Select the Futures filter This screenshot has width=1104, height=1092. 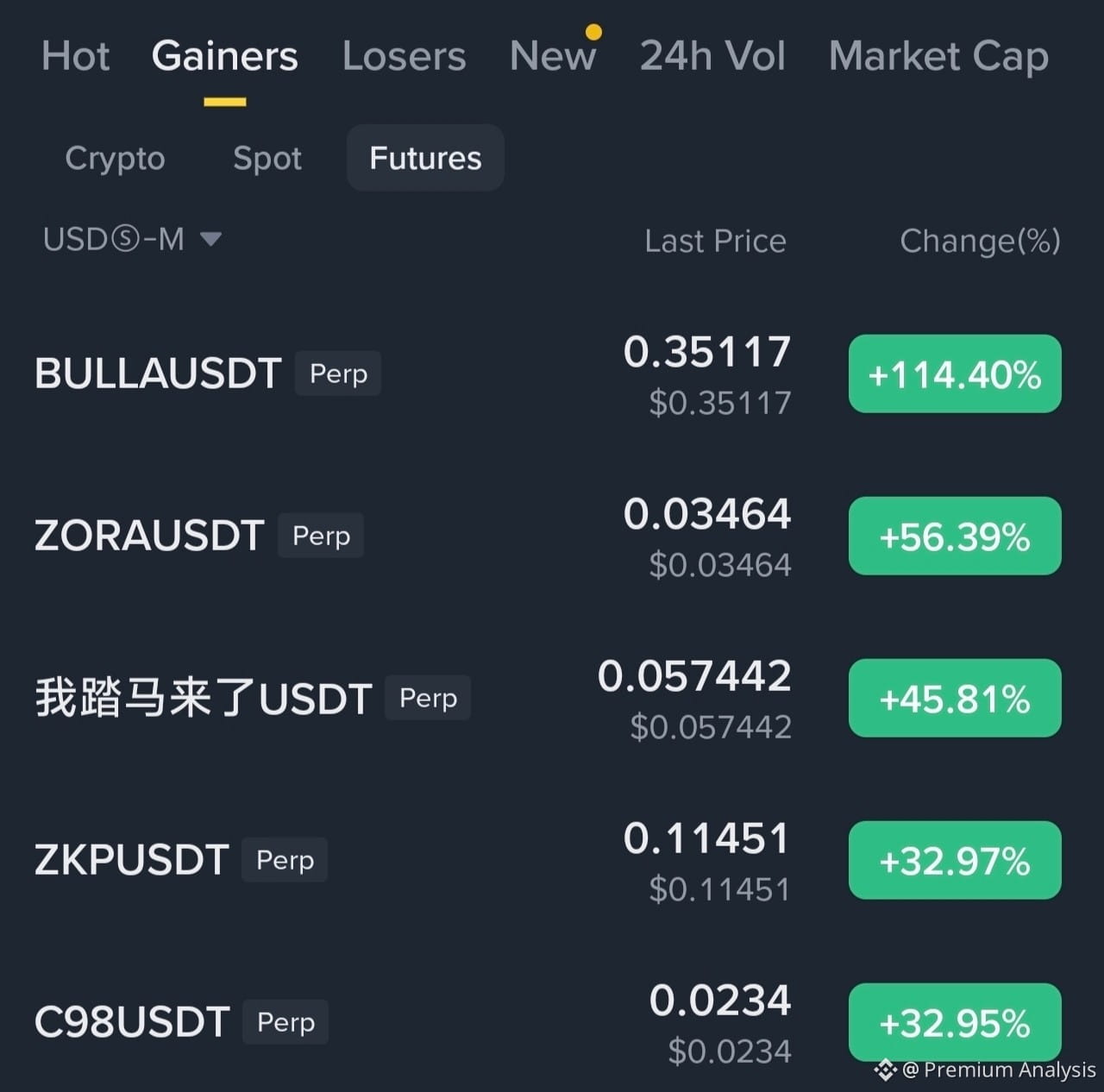pos(425,159)
